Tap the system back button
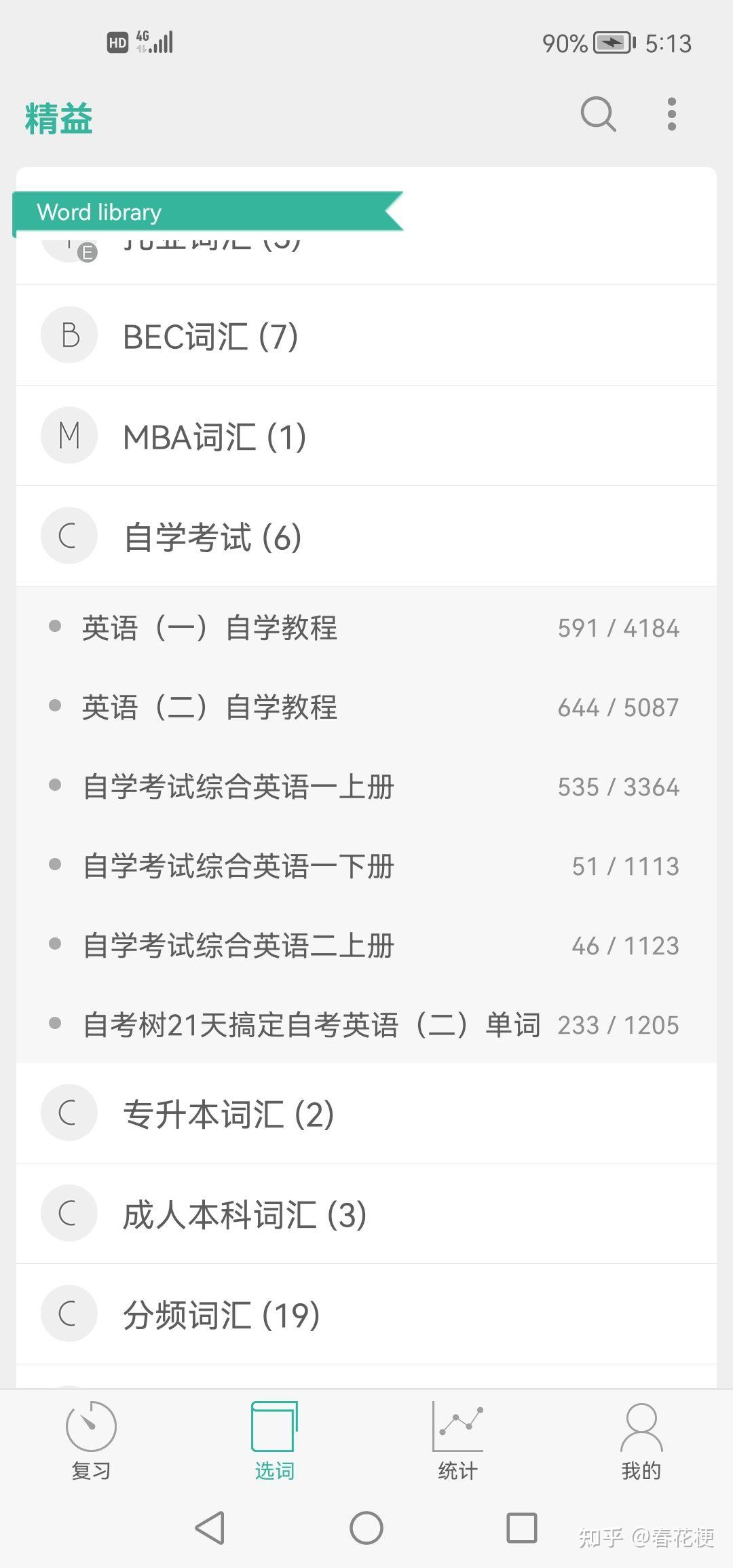Image resolution: width=733 pixels, height=1568 pixels. (210, 1528)
